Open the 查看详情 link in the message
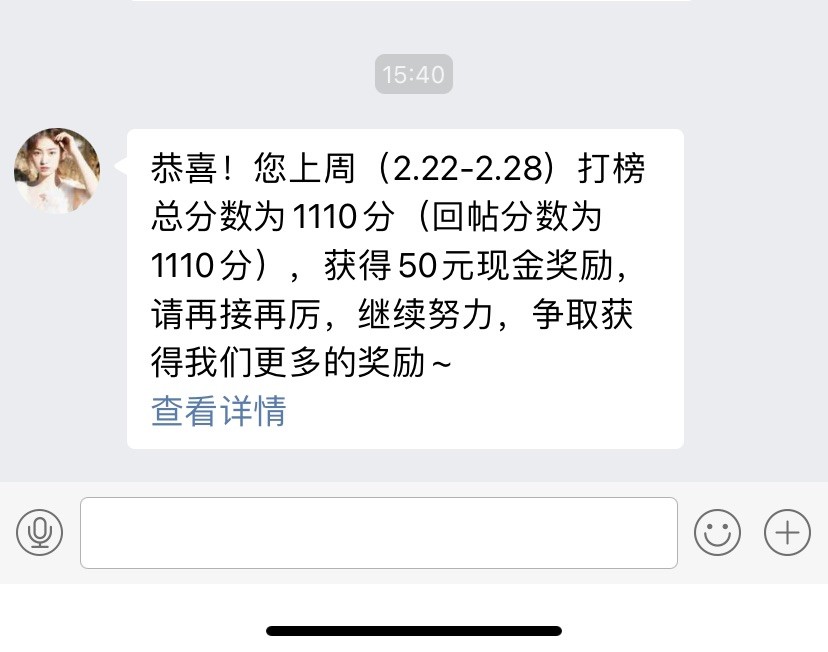 click(x=218, y=411)
